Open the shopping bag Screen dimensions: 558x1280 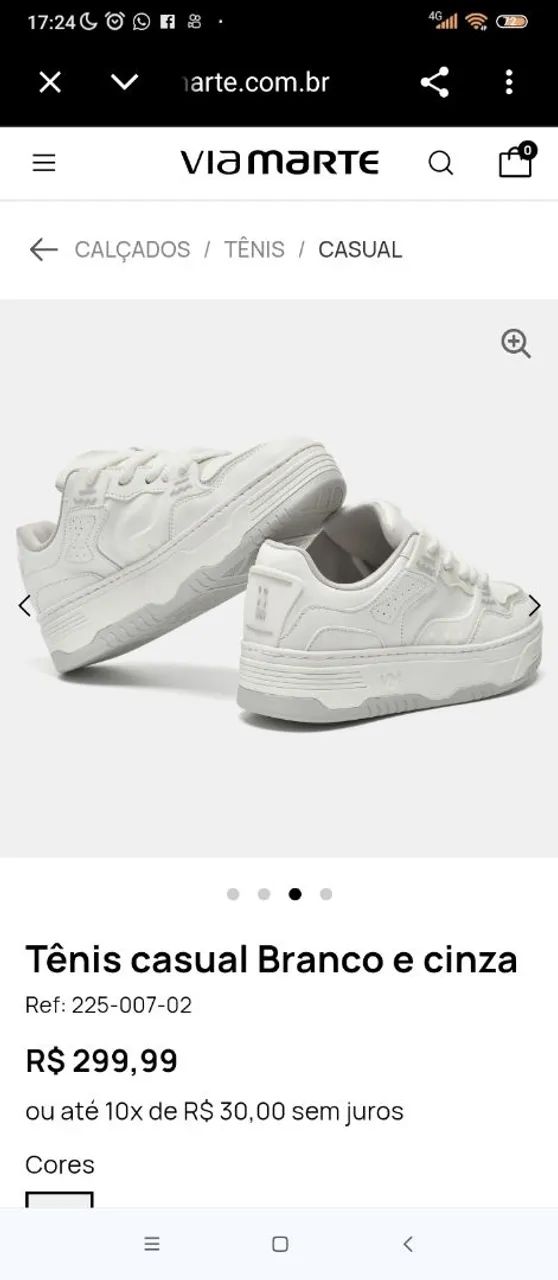tap(516, 160)
